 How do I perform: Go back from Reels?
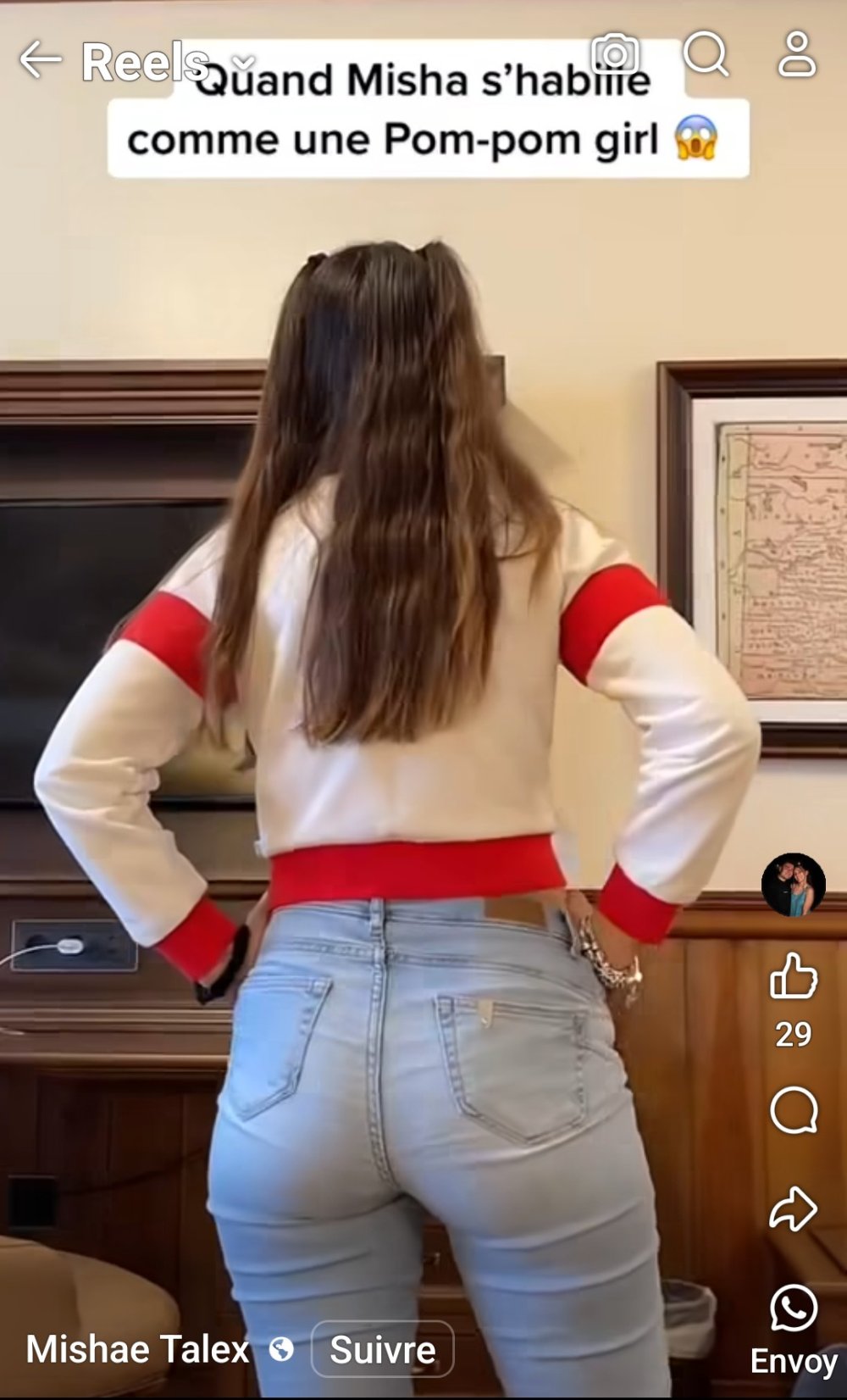click(x=40, y=59)
